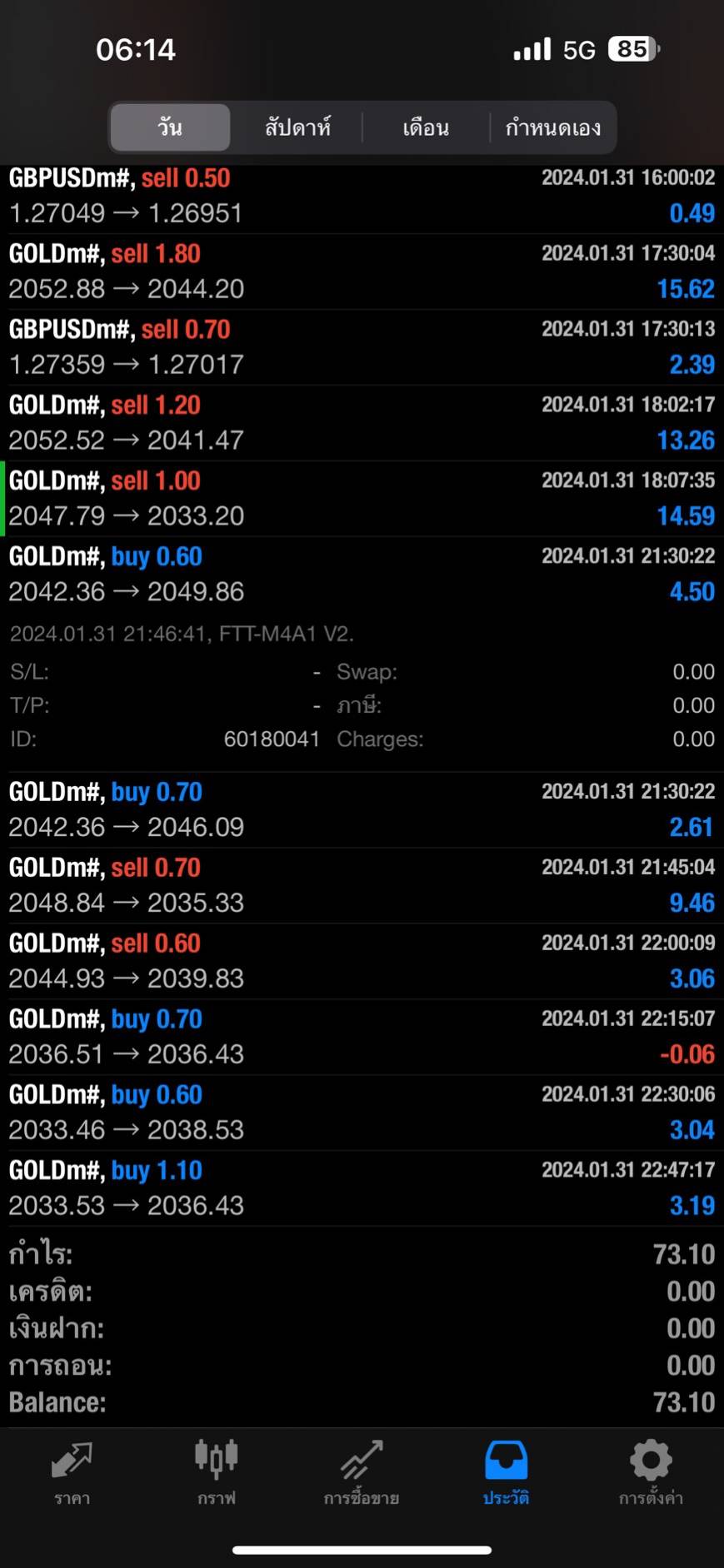
Task: Expand the GOLDm# buy 1.10 trade
Action: click(x=362, y=1188)
